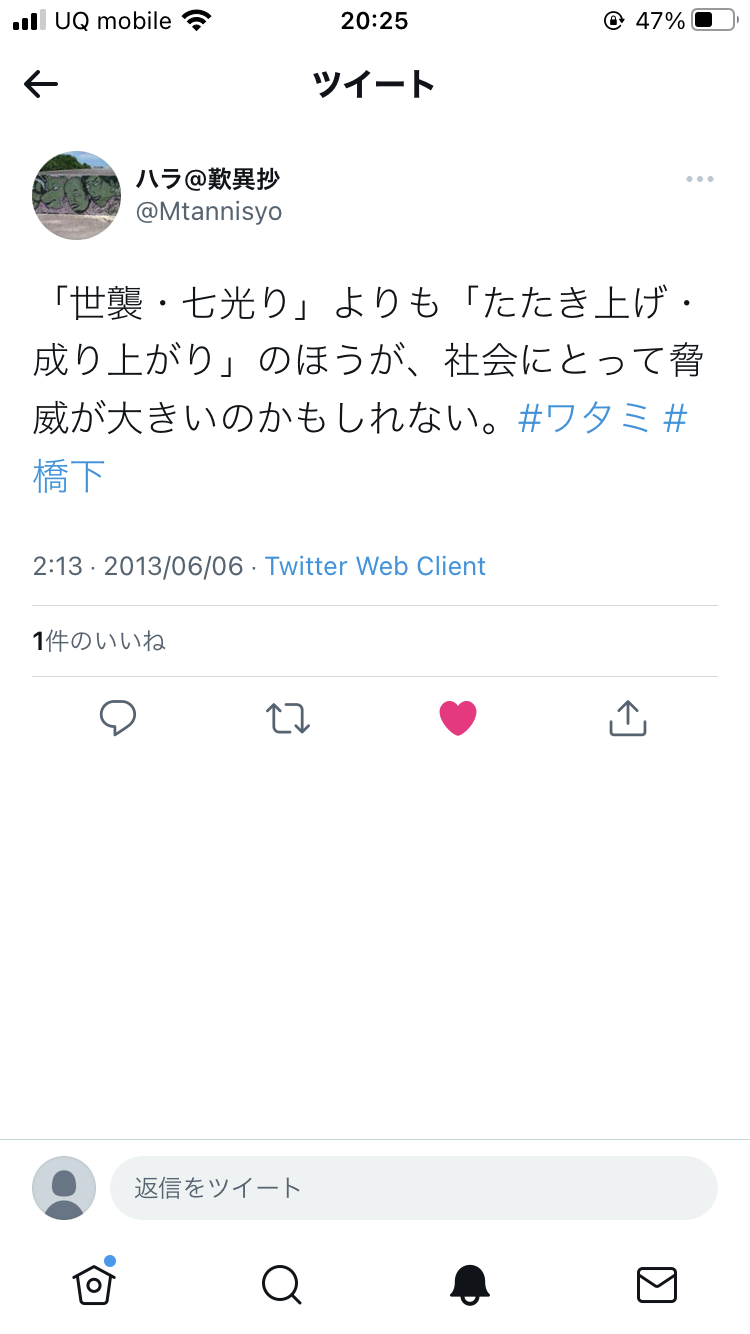Reply with the speech bubble icon
This screenshot has width=750, height=1334.
click(x=118, y=718)
